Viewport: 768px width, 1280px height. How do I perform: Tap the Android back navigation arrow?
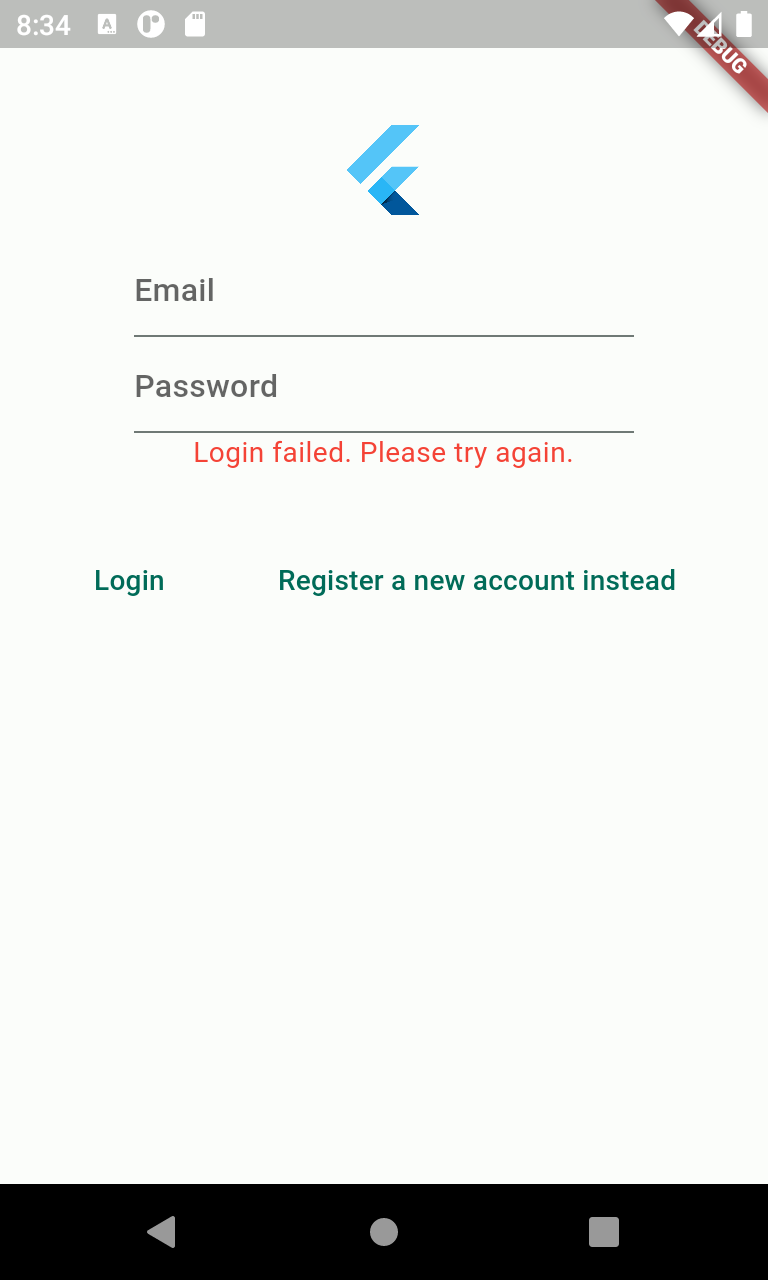(162, 1232)
